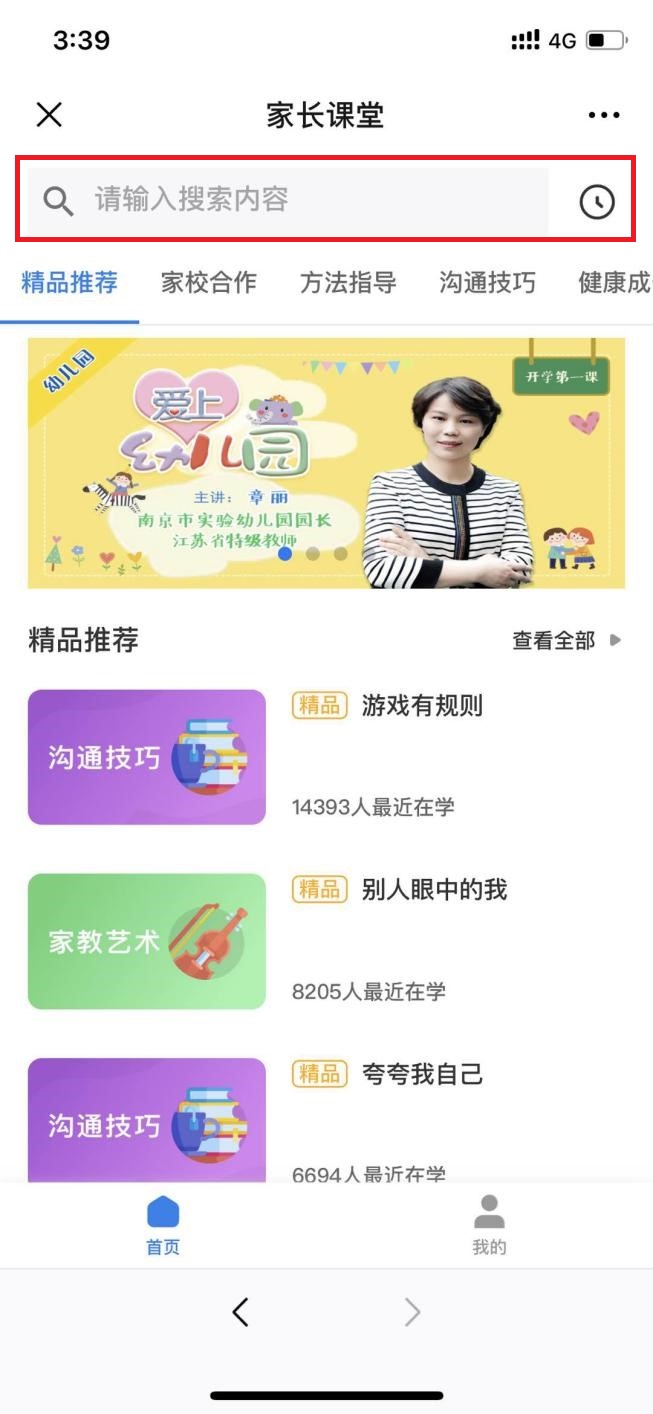Close the 家长课堂 page
653x1414 pixels.
[49, 115]
